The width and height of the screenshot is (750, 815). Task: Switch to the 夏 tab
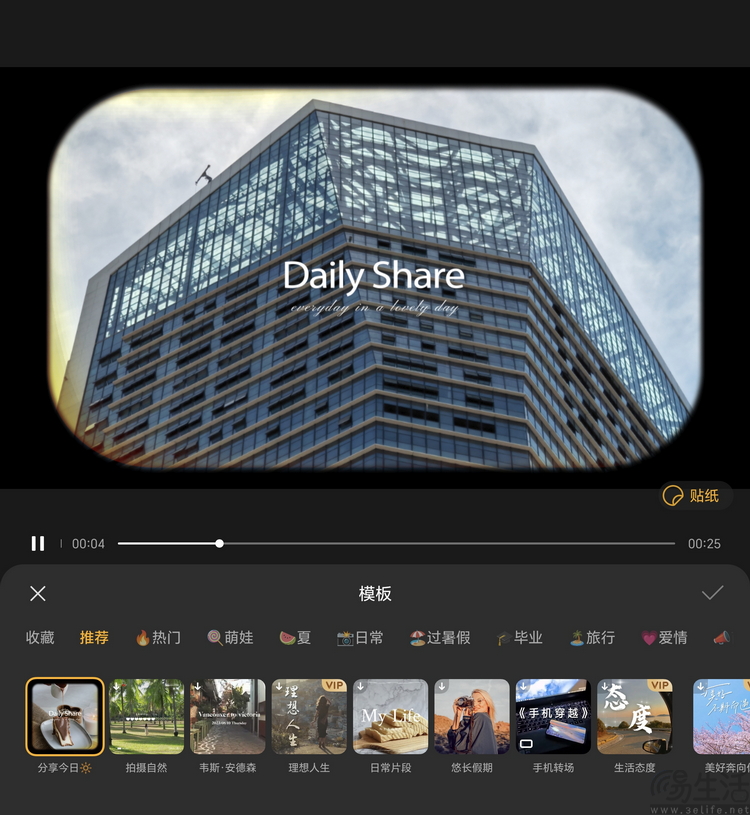point(295,637)
